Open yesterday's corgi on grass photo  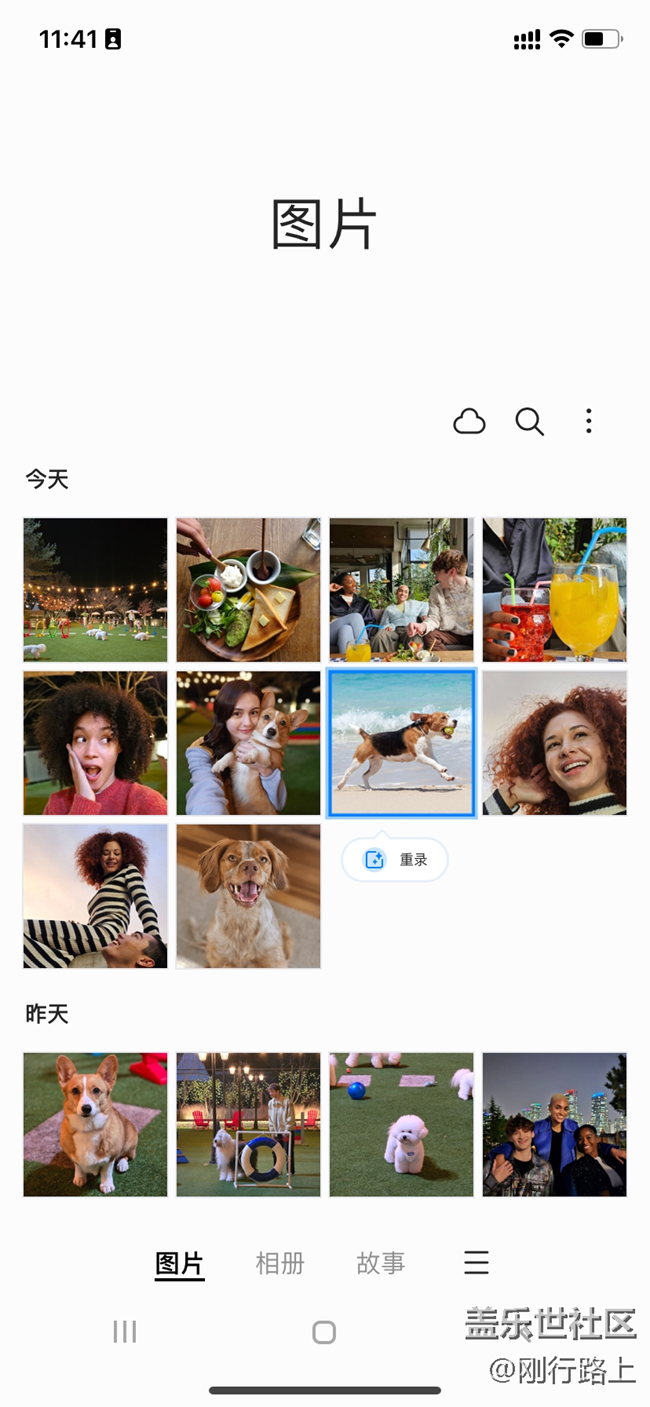click(x=96, y=1124)
